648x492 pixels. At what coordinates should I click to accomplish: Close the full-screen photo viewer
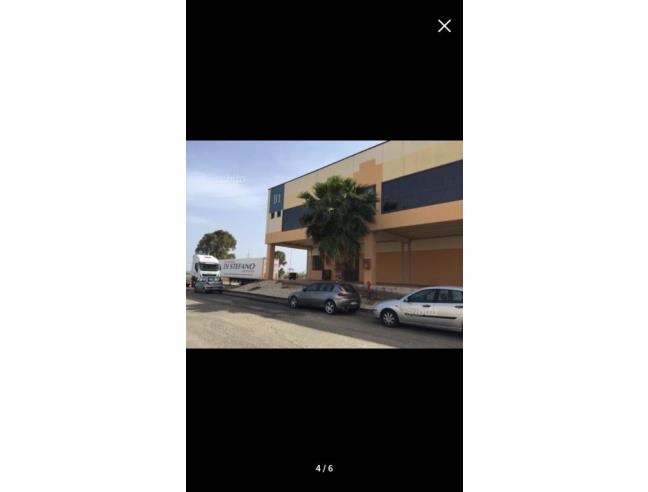(444, 26)
